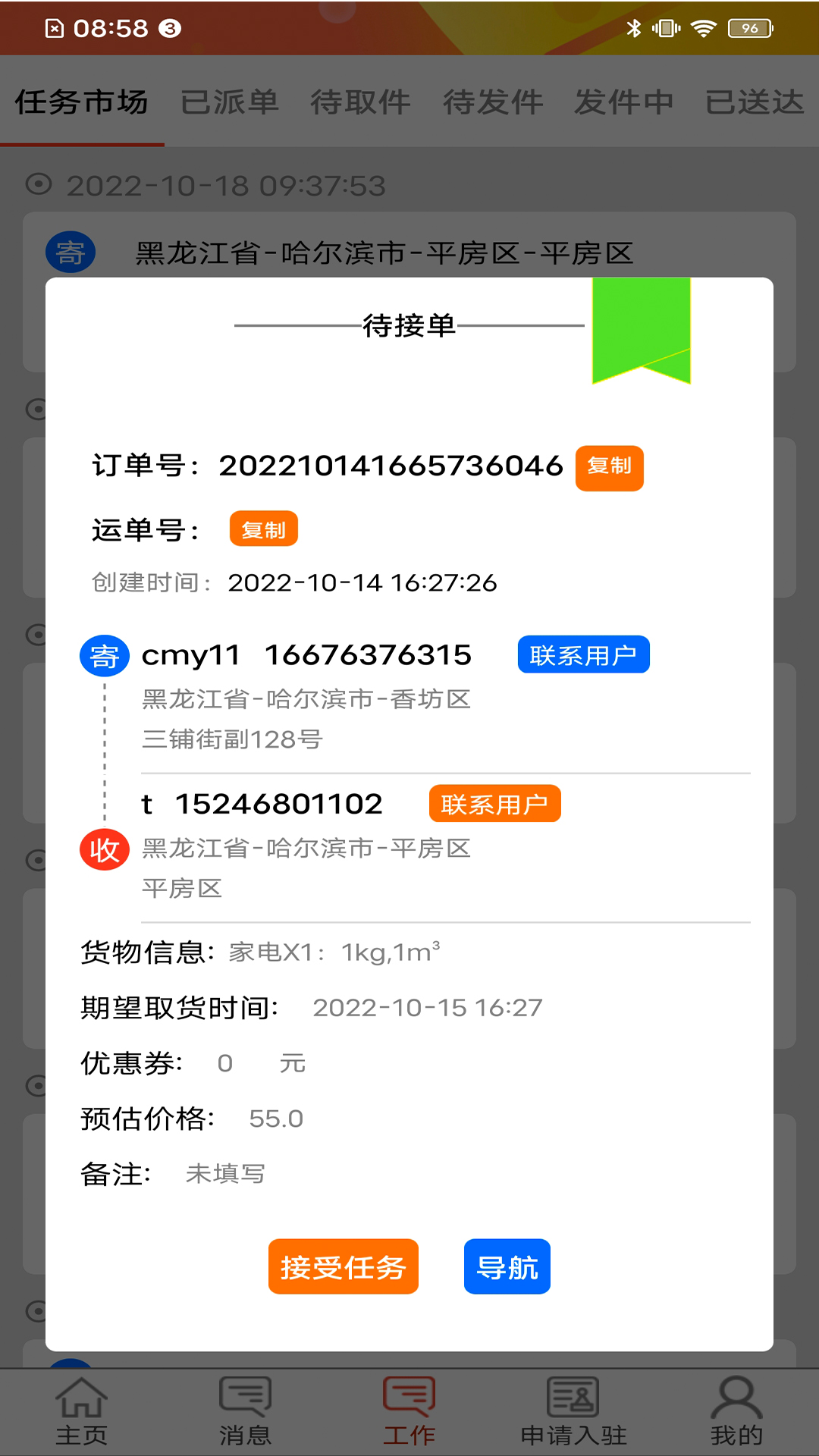Screen dimensions: 819x1456
Task: Switch to the 待取件 tab
Action: [361, 102]
